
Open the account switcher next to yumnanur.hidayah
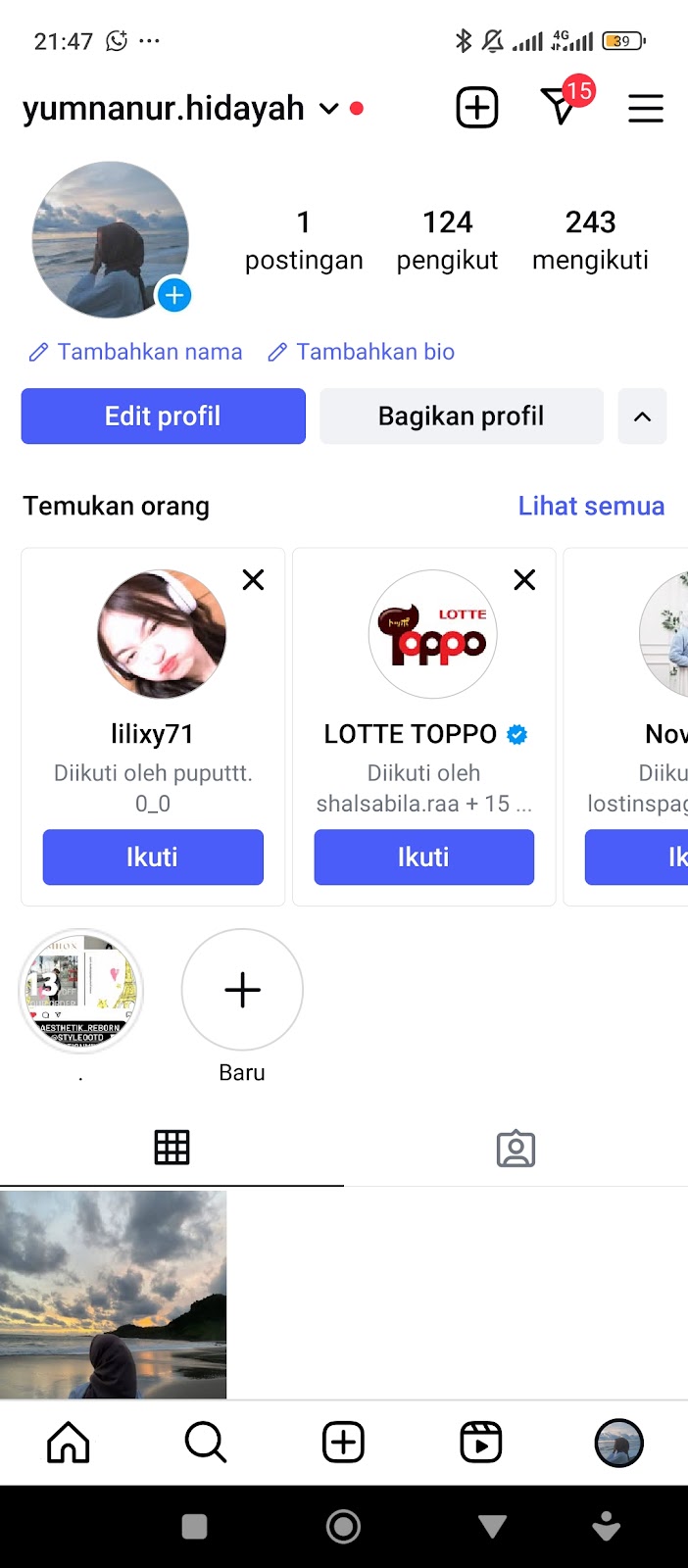[x=329, y=109]
